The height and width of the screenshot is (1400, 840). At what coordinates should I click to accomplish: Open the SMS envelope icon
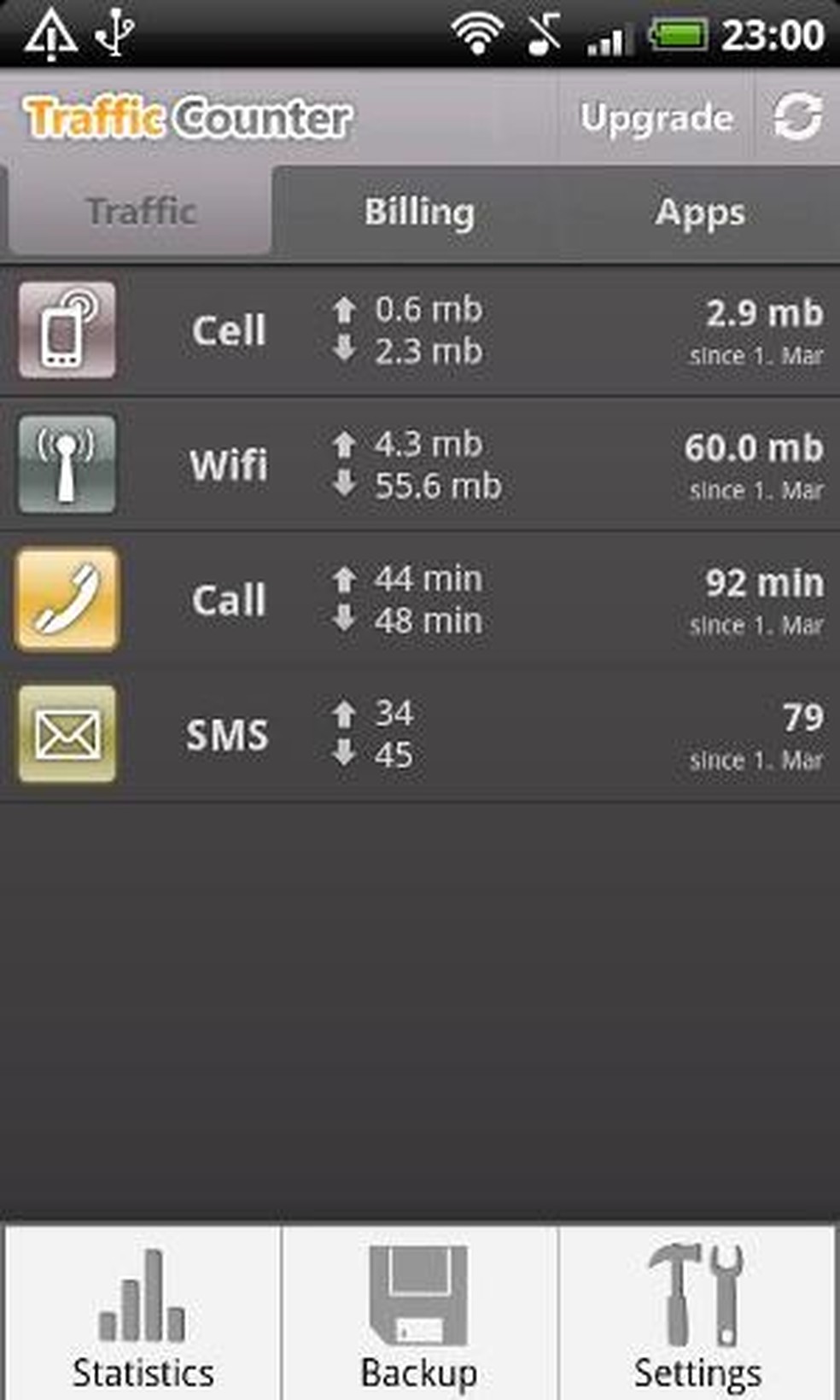click(x=67, y=734)
